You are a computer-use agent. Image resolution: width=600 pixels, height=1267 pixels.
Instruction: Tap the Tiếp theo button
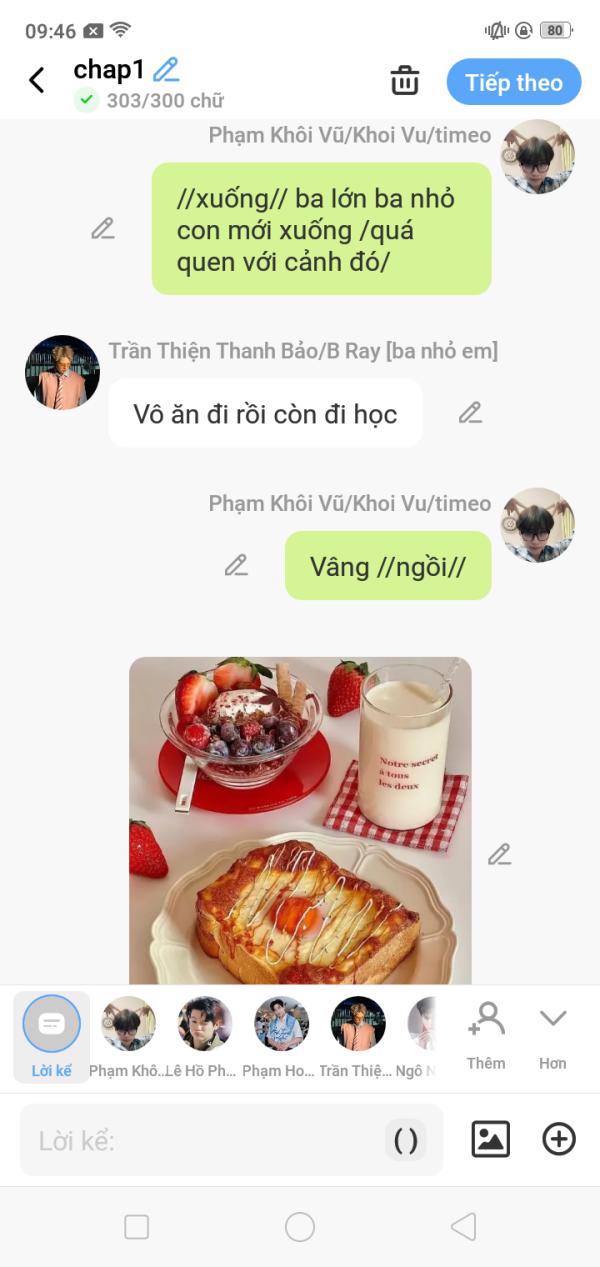pyautogui.click(x=514, y=82)
